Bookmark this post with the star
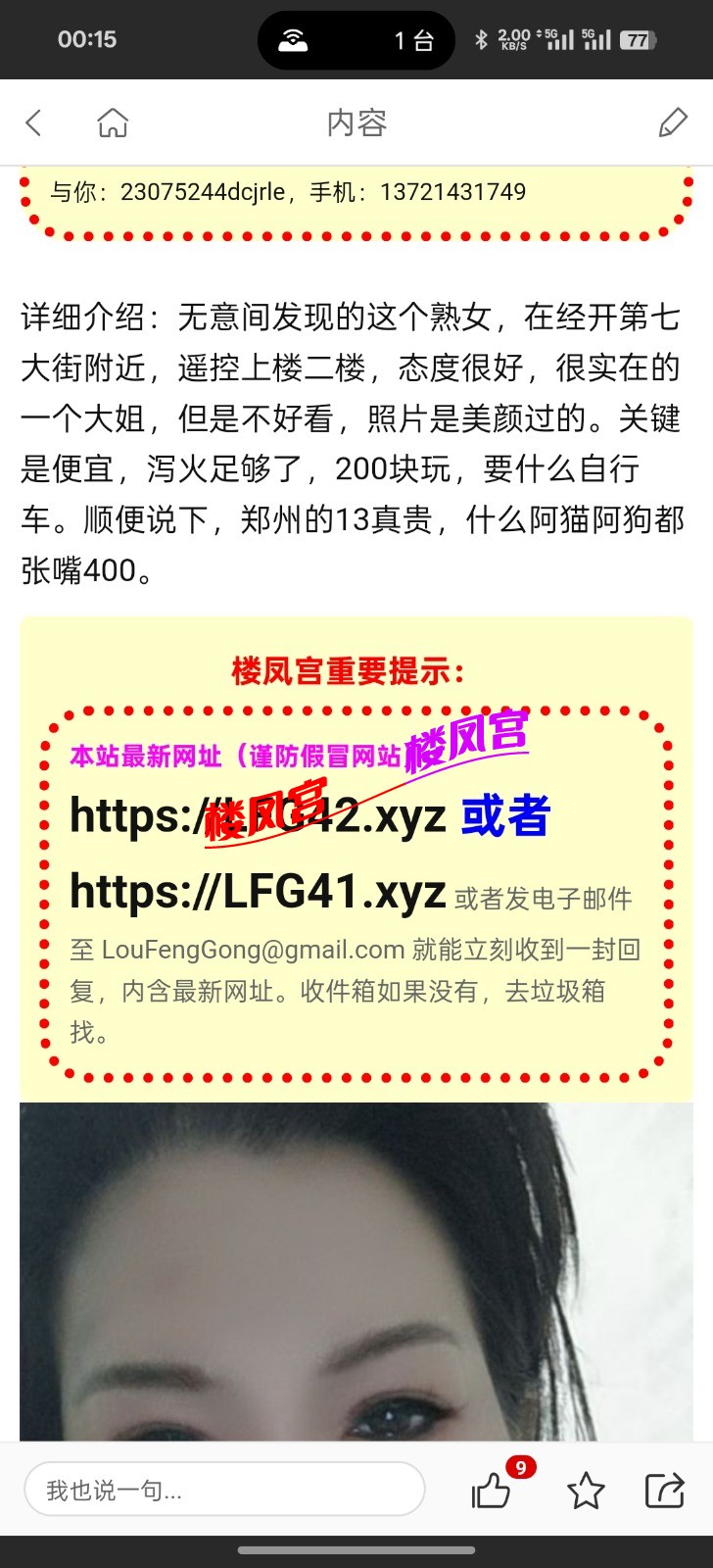The height and width of the screenshot is (1568, 713). click(x=586, y=1491)
